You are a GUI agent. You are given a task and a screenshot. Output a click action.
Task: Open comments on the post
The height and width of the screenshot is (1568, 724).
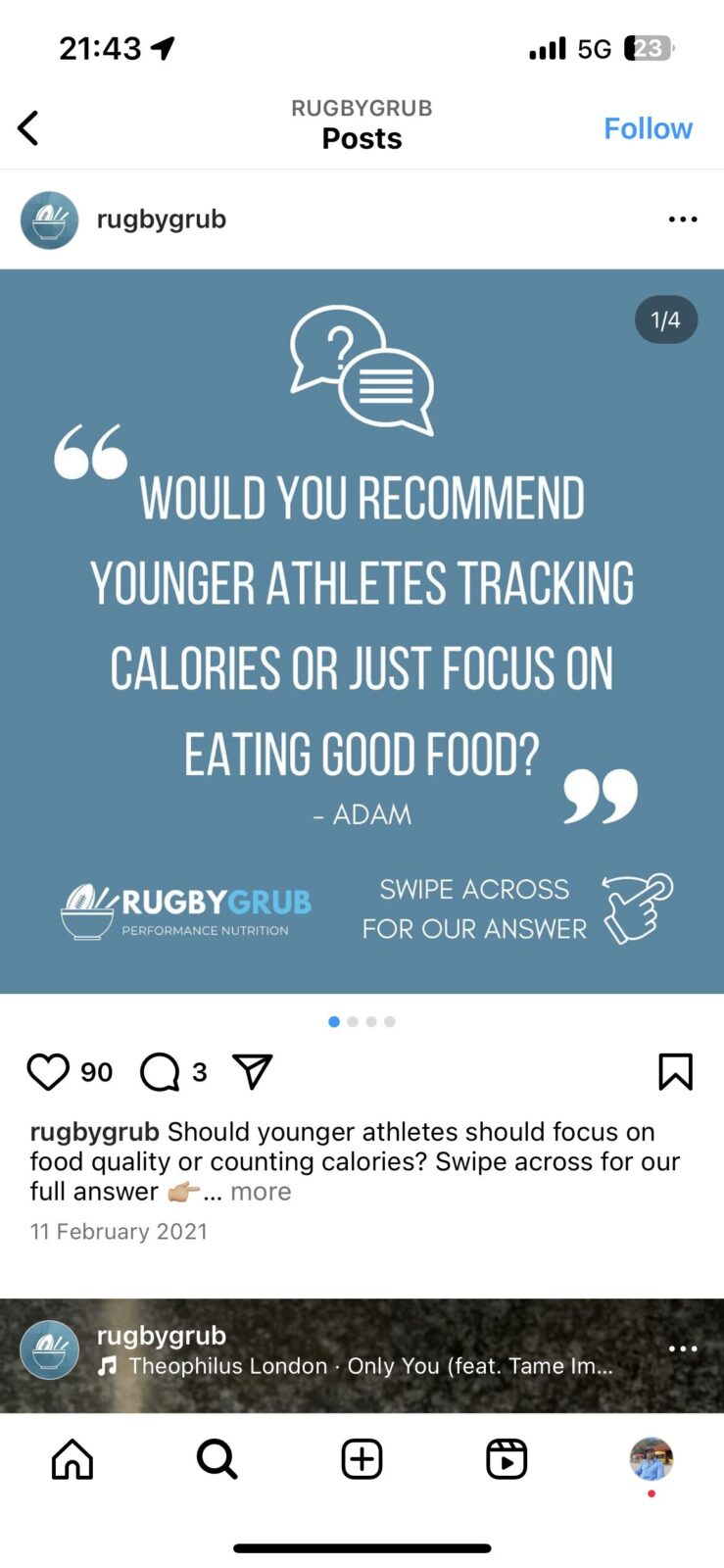point(160,1072)
